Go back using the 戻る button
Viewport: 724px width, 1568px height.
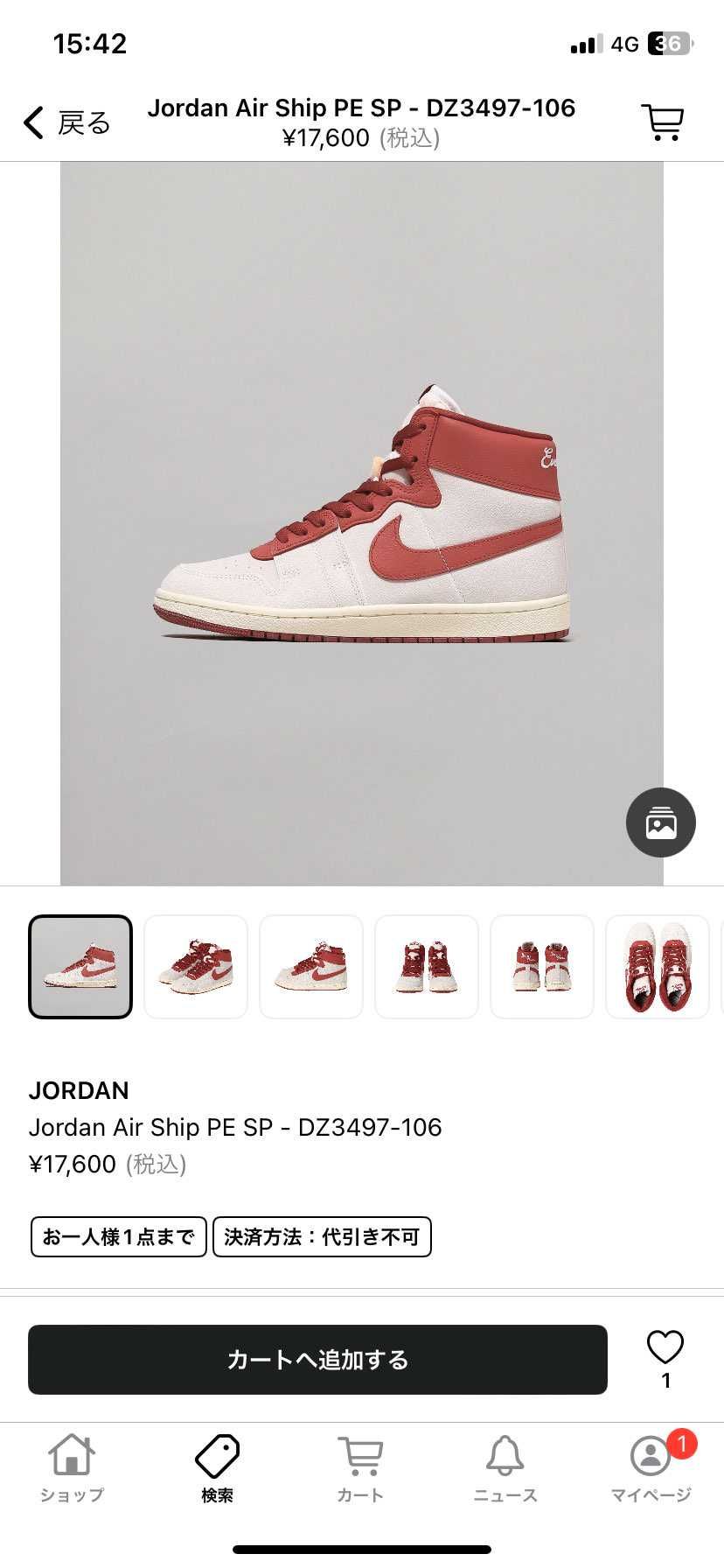coord(67,123)
